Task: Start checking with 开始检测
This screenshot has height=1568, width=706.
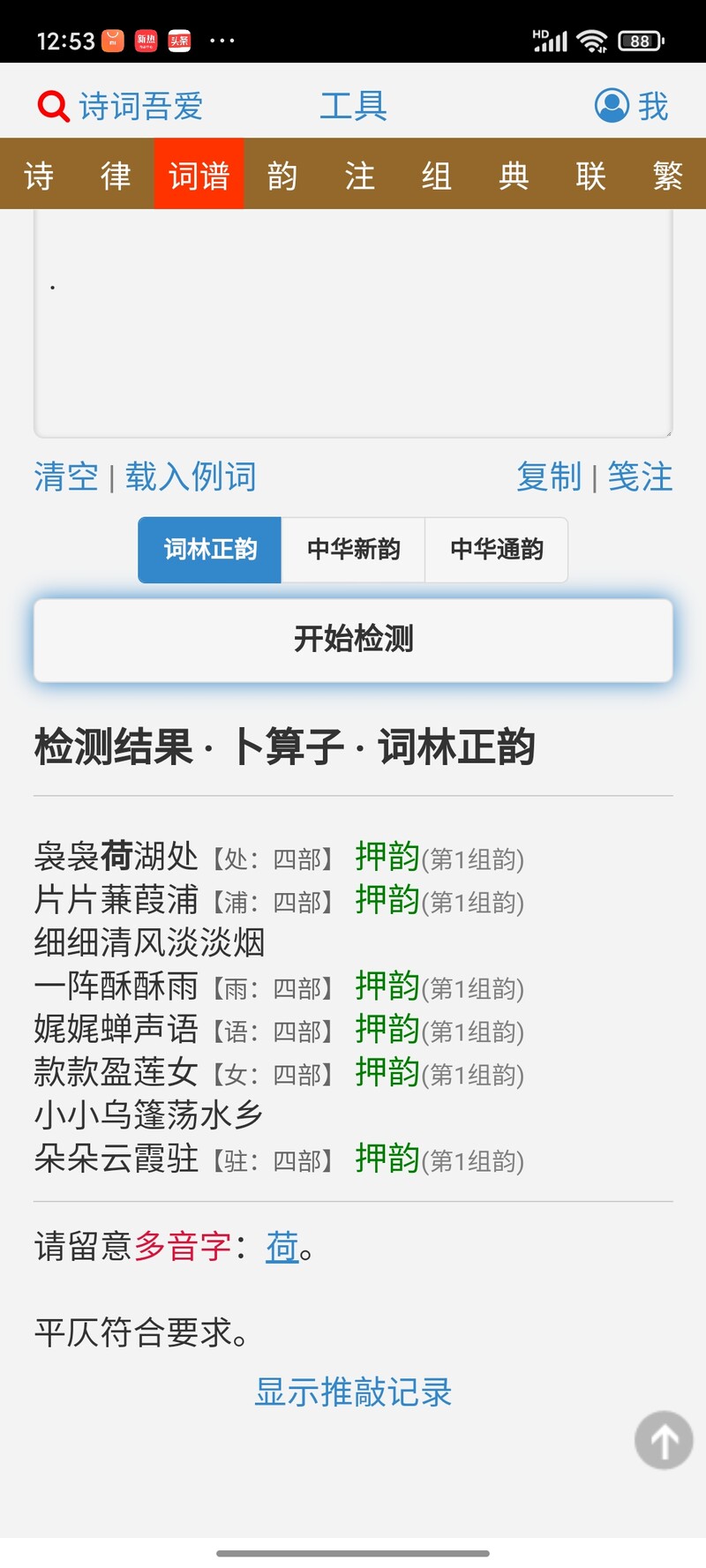Action: pos(353,640)
